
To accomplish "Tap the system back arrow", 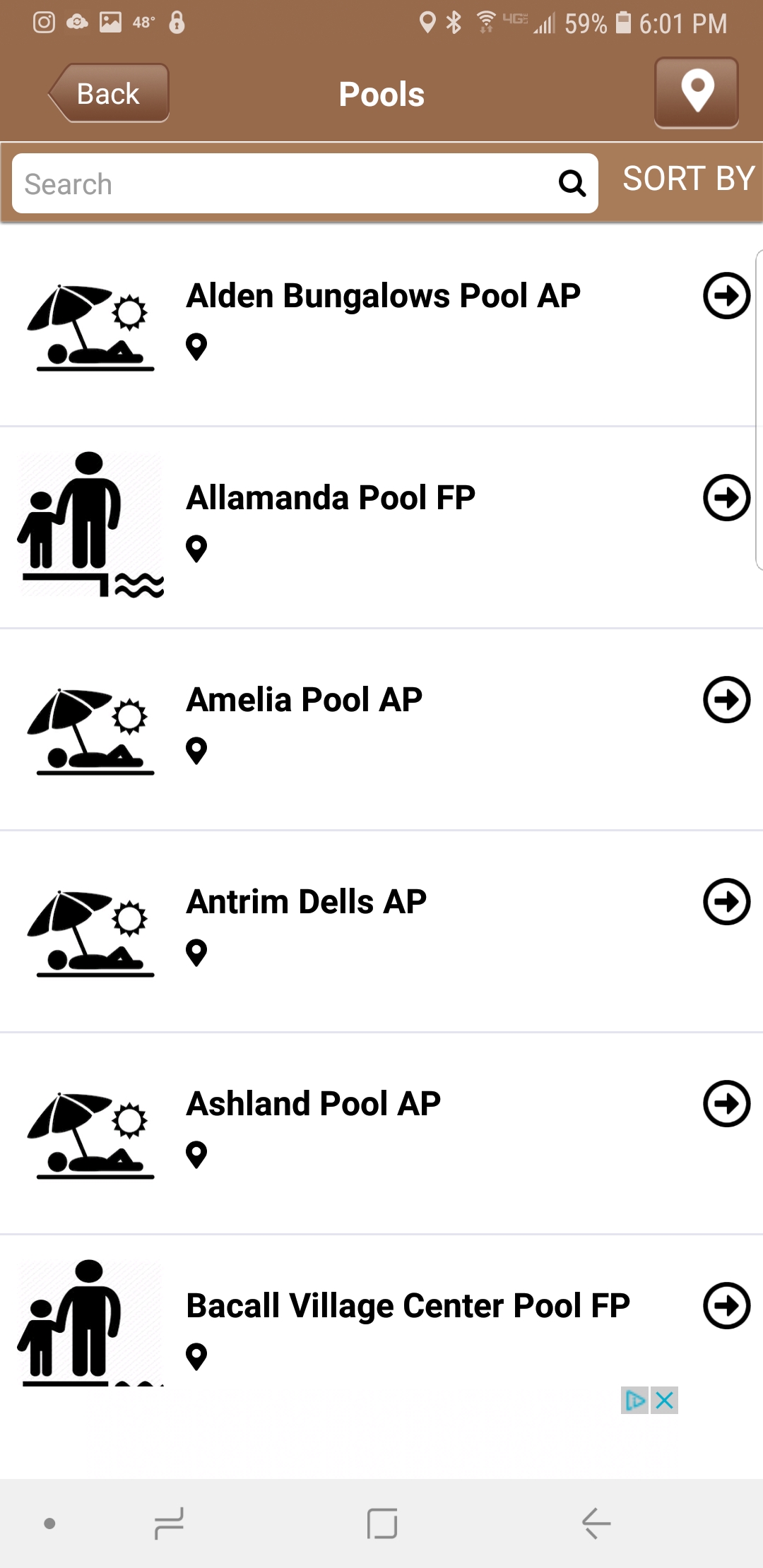I will (x=596, y=1524).
